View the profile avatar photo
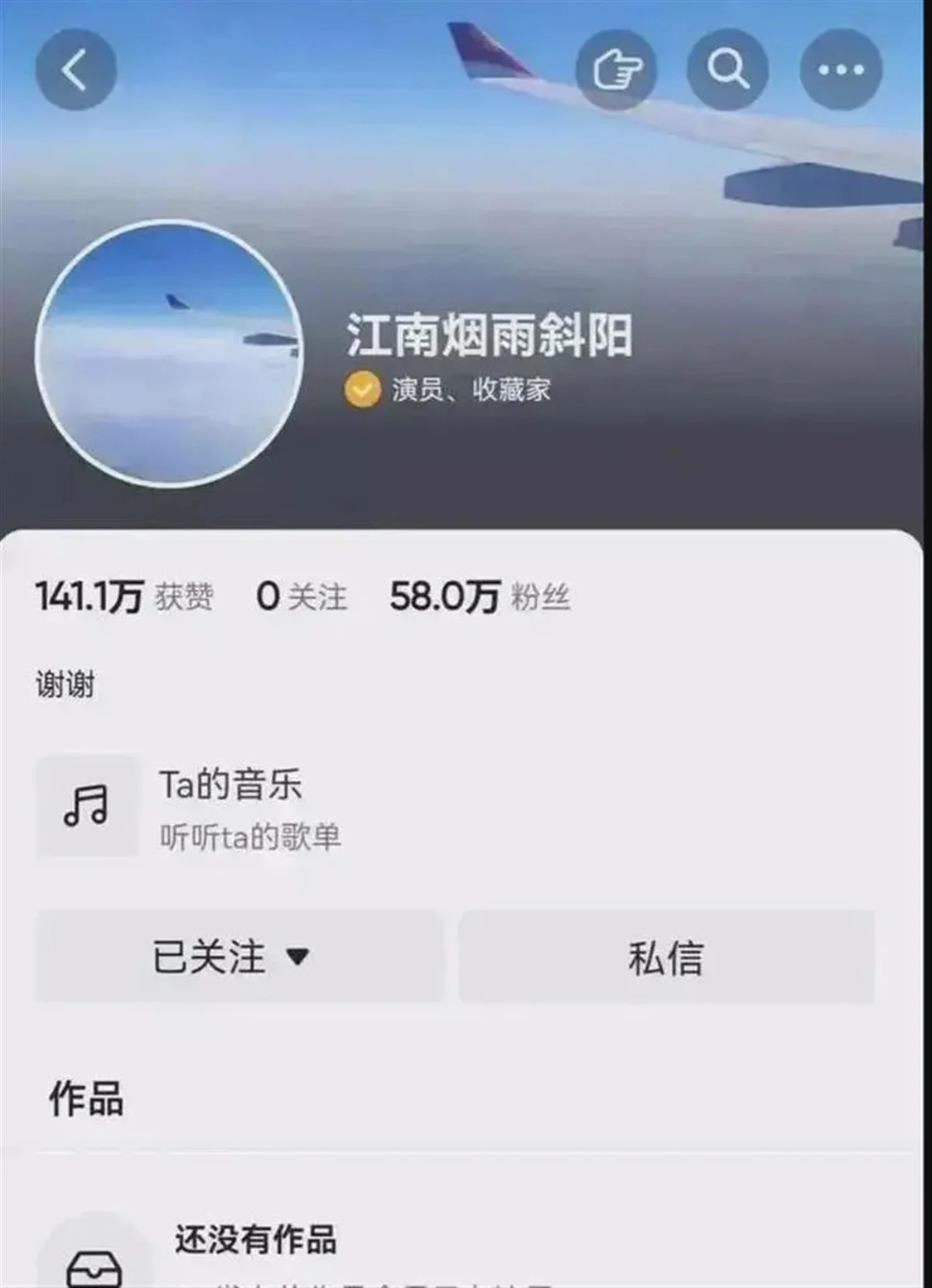The image size is (932, 1288). 169,354
